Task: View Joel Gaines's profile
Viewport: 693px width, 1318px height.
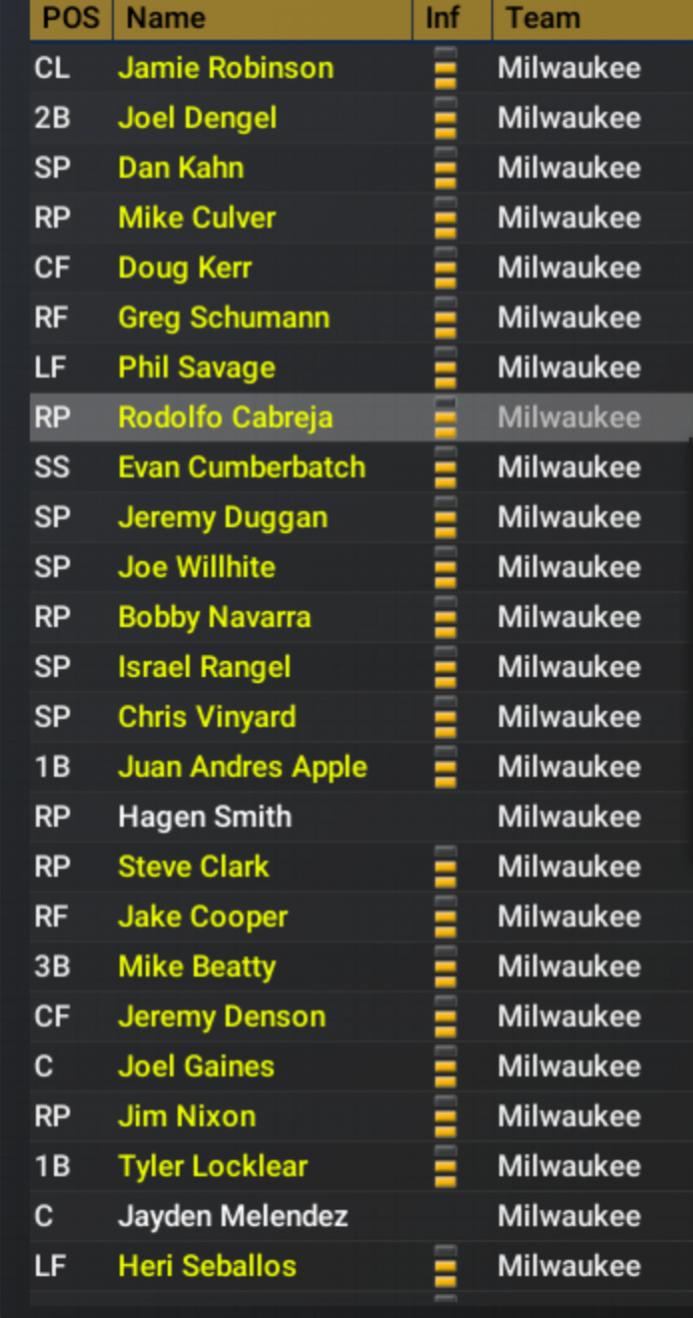Action: [196, 1067]
